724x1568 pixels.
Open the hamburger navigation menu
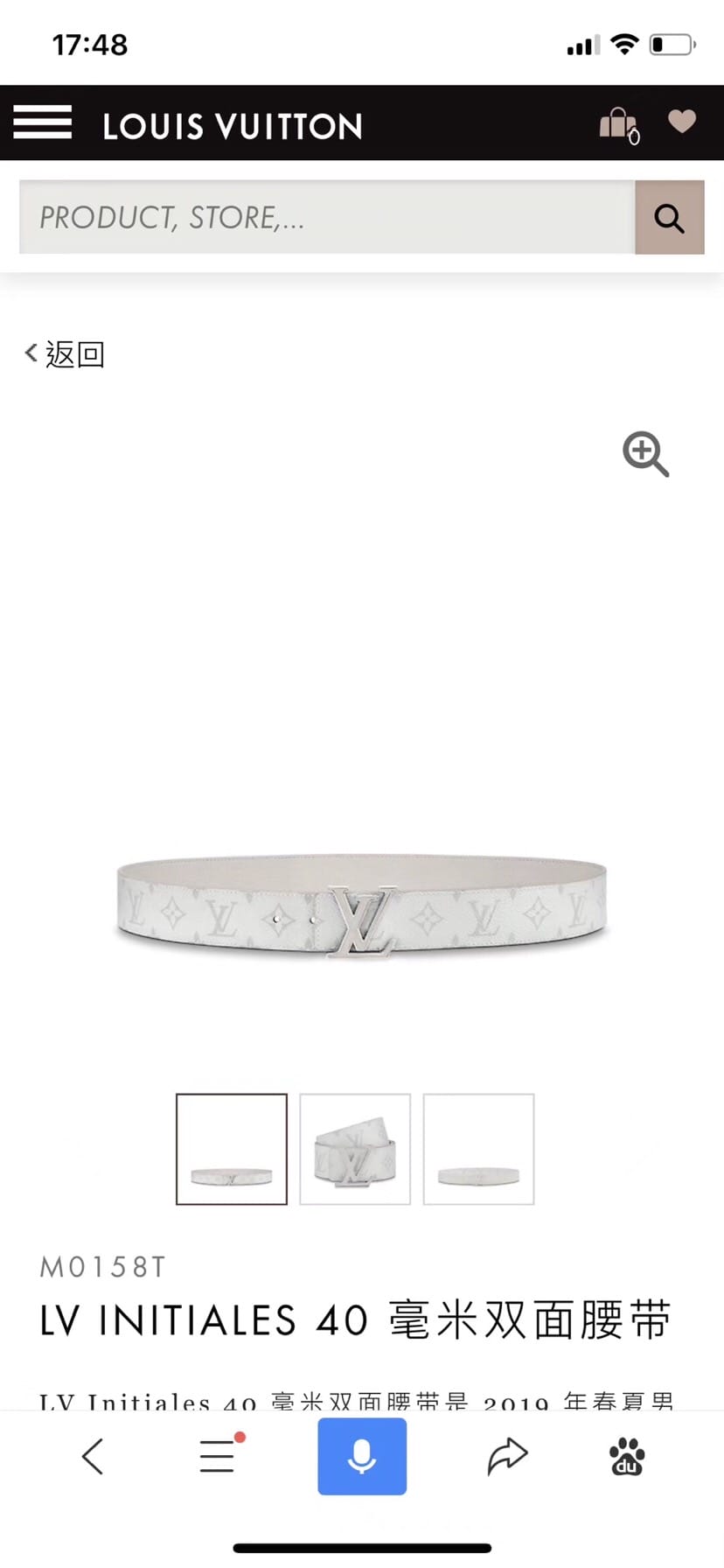pyautogui.click(x=42, y=122)
